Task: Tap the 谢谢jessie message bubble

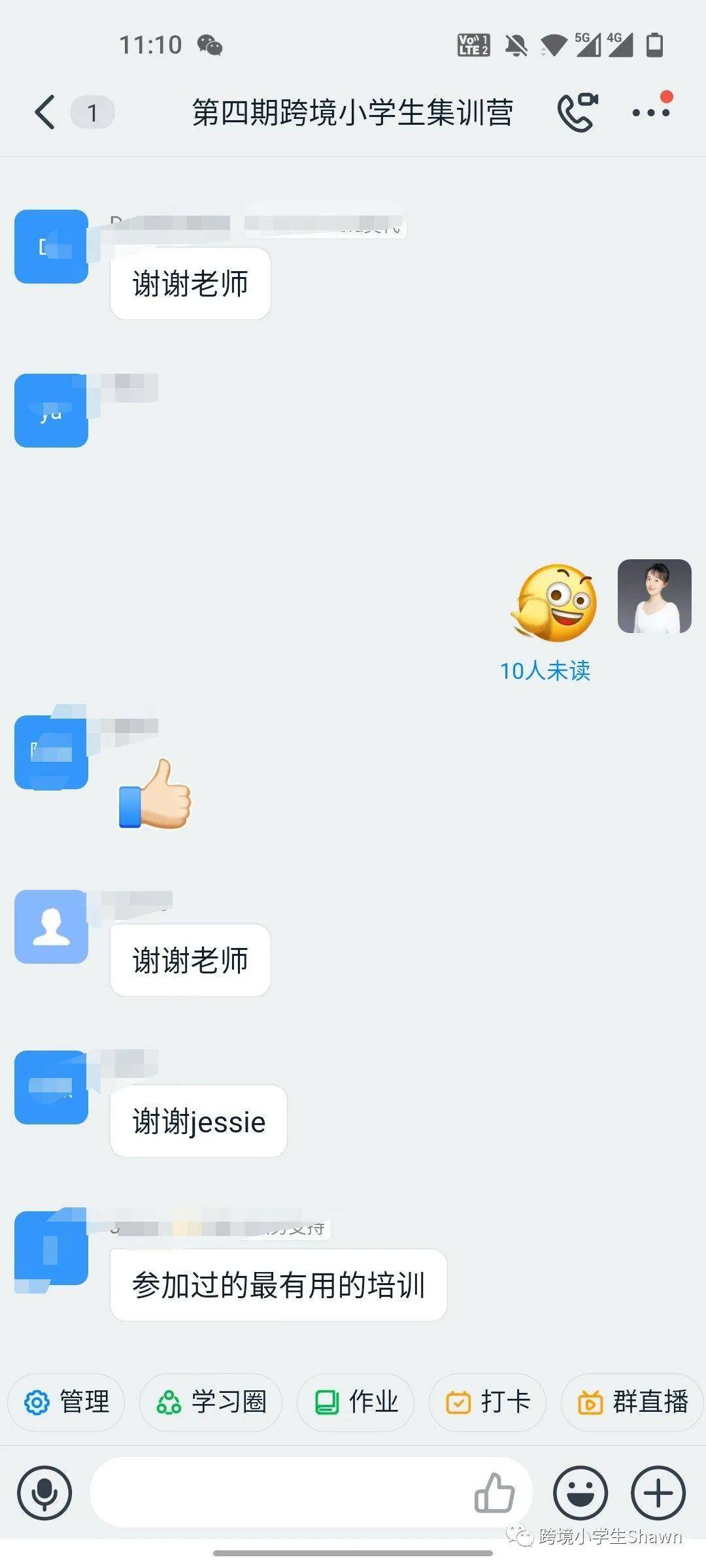Action: coord(199,1122)
